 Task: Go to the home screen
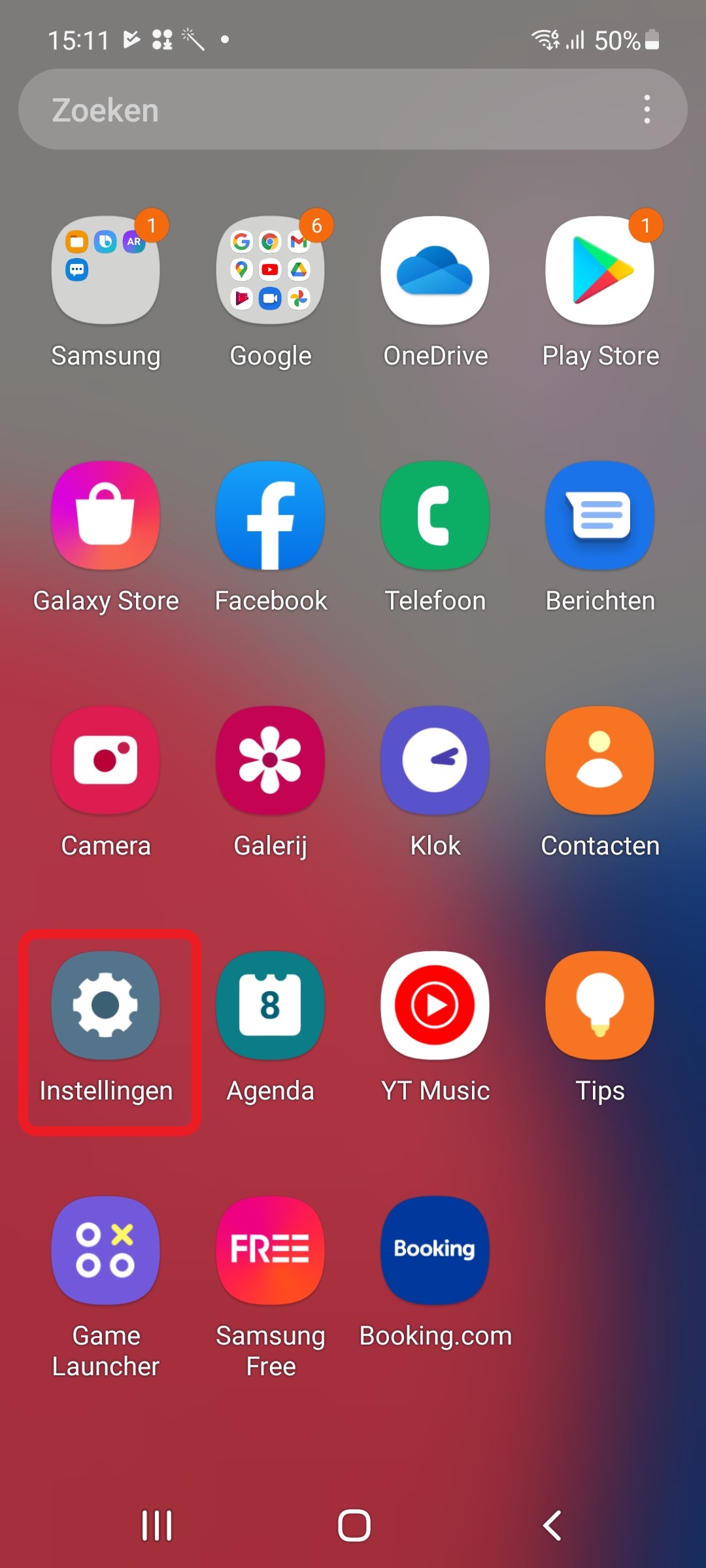(x=354, y=1526)
